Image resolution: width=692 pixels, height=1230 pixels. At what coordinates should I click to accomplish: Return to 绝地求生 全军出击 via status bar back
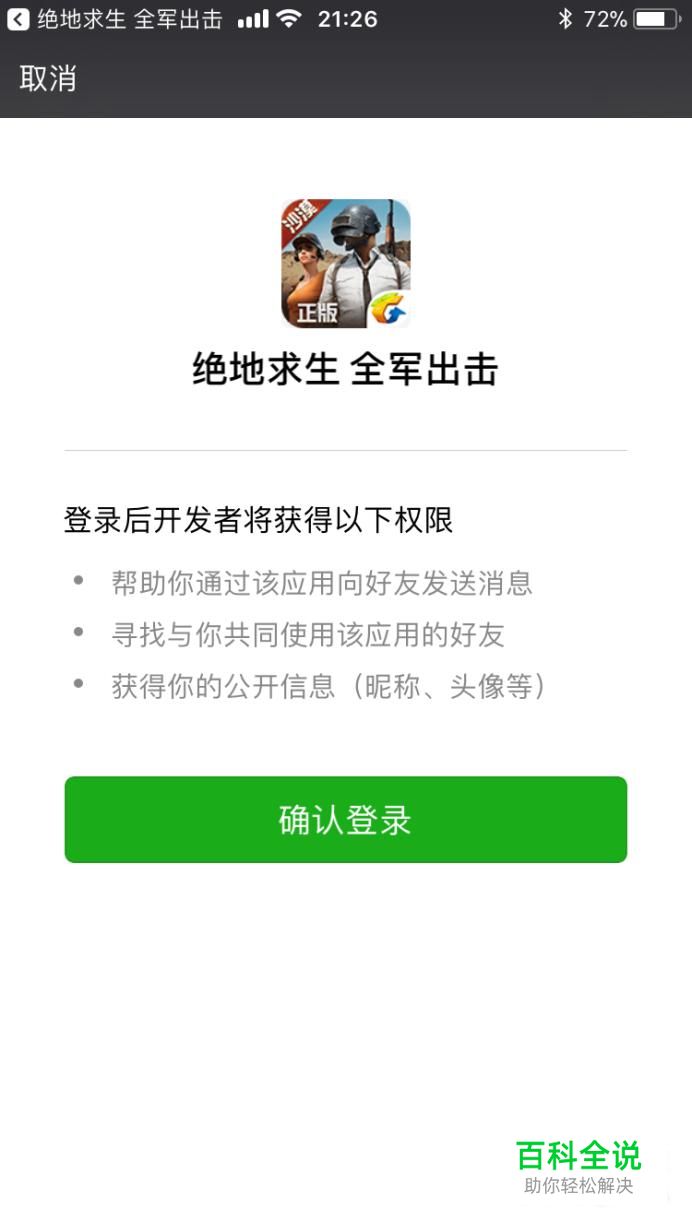[114, 18]
